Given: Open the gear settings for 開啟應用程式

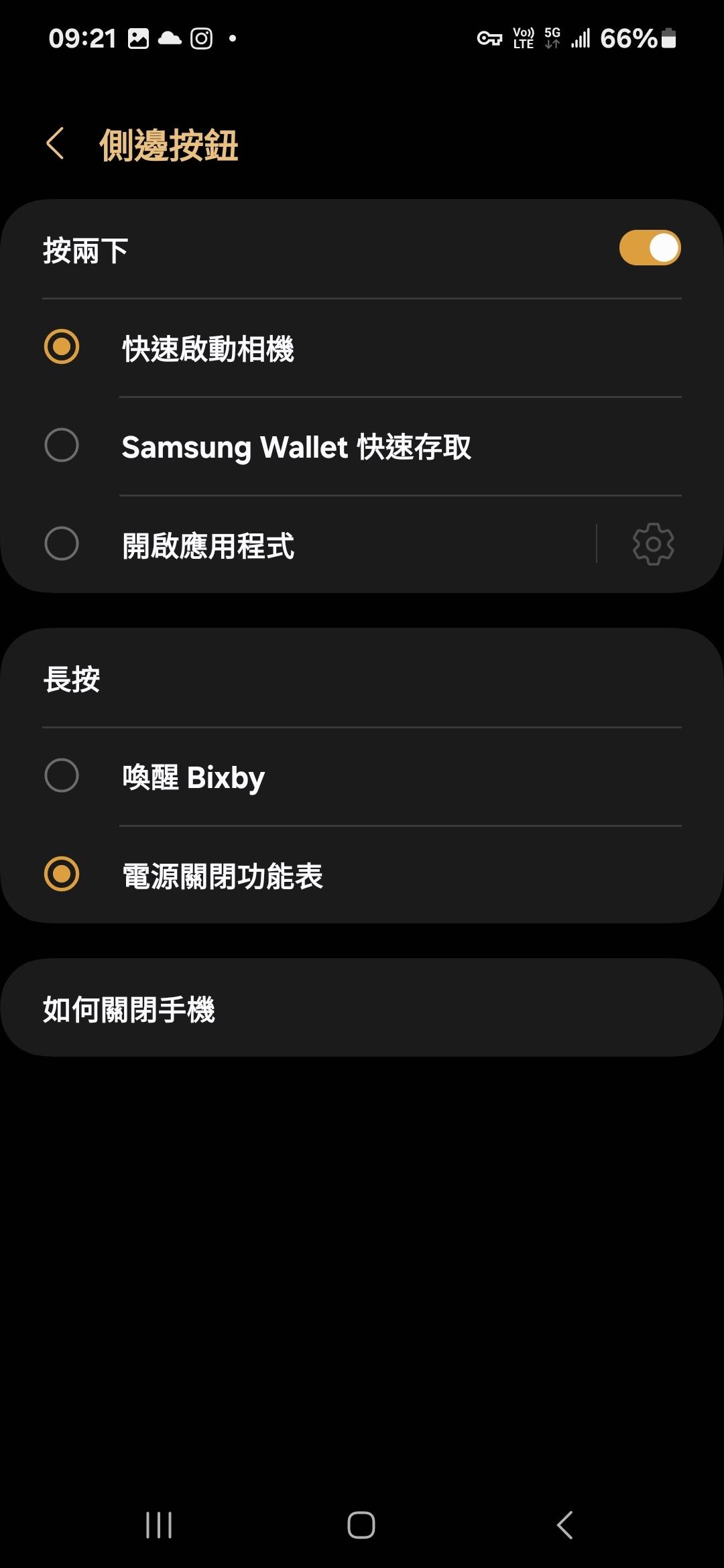Looking at the screenshot, I should point(653,544).
